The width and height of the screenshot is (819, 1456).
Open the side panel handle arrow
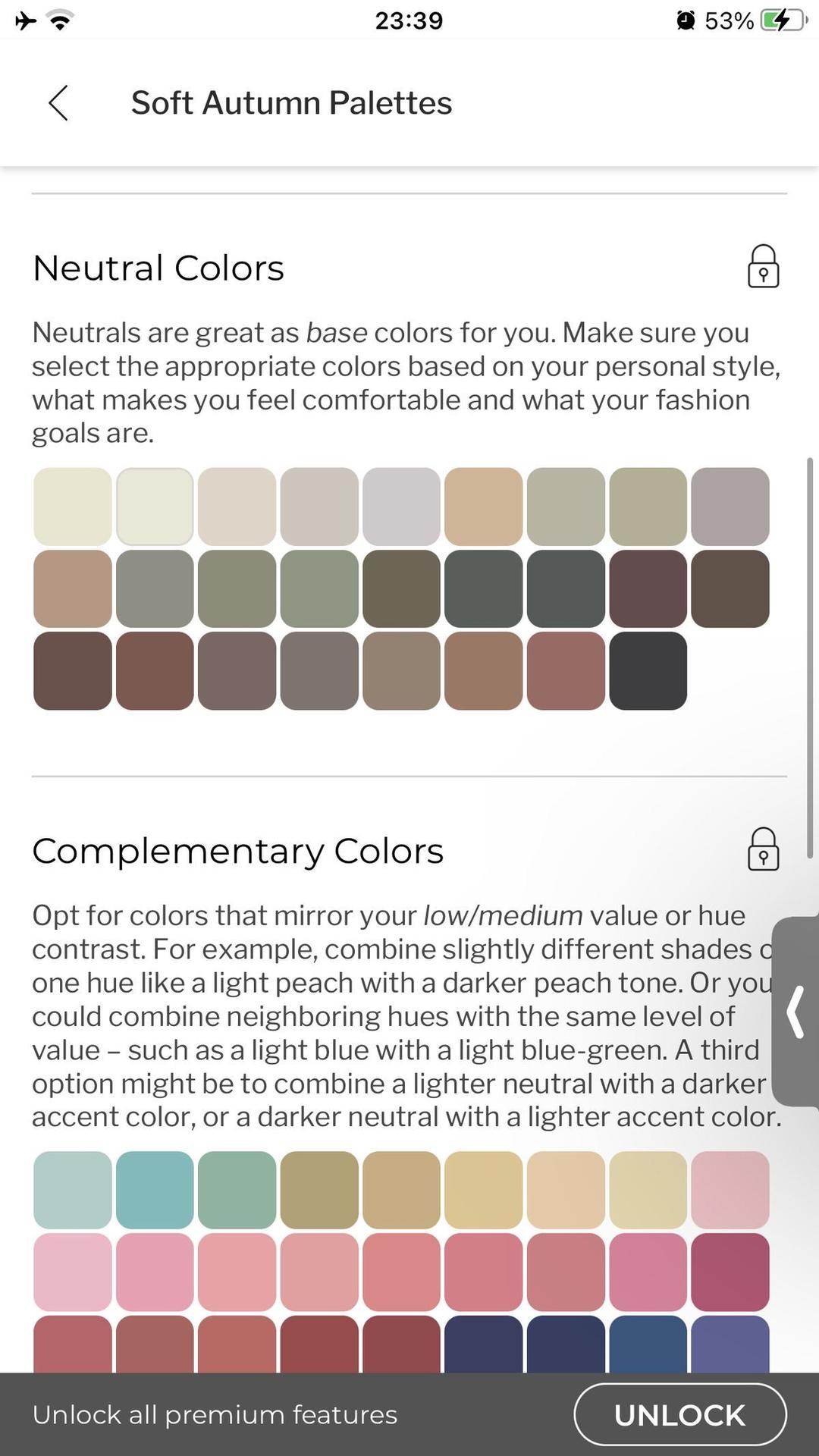tap(795, 1012)
